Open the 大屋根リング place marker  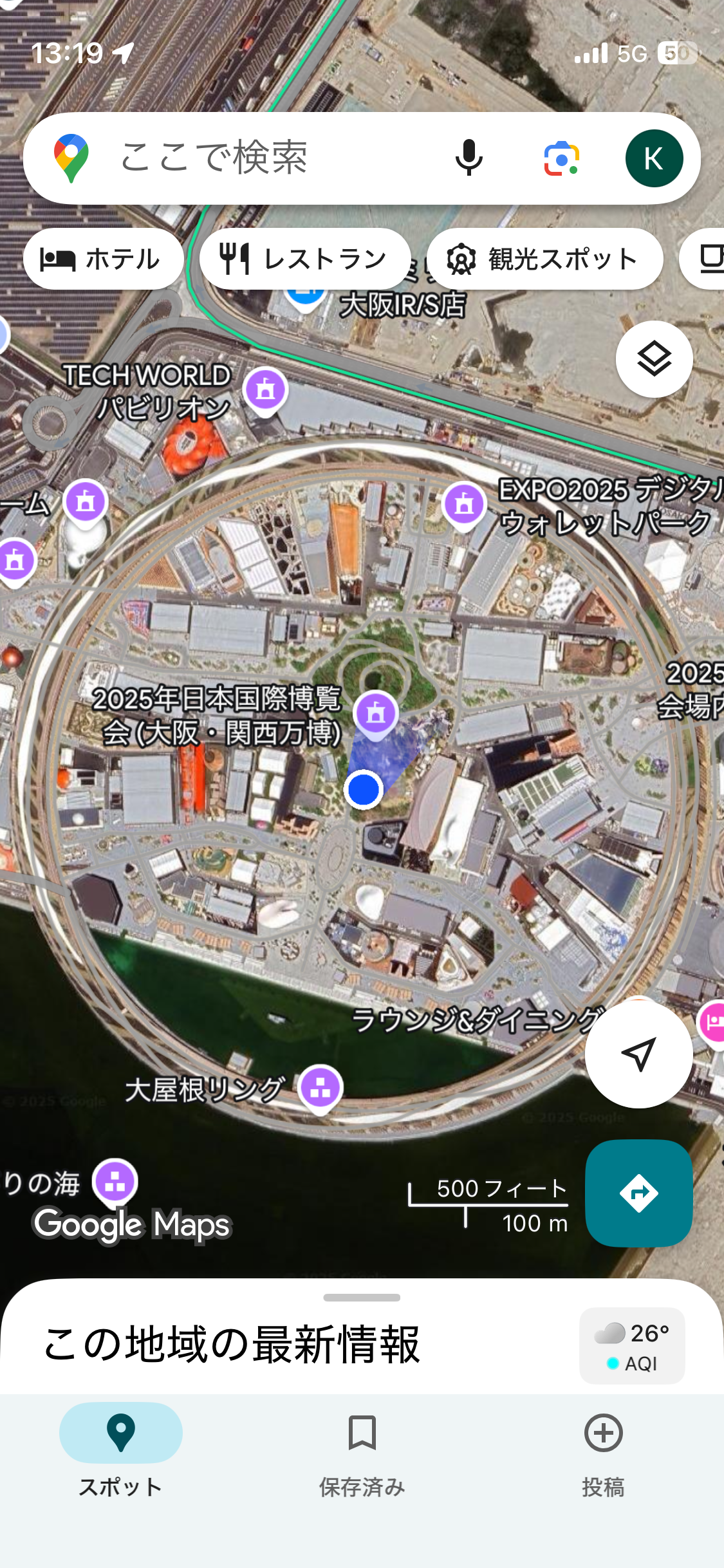pyautogui.click(x=320, y=1087)
